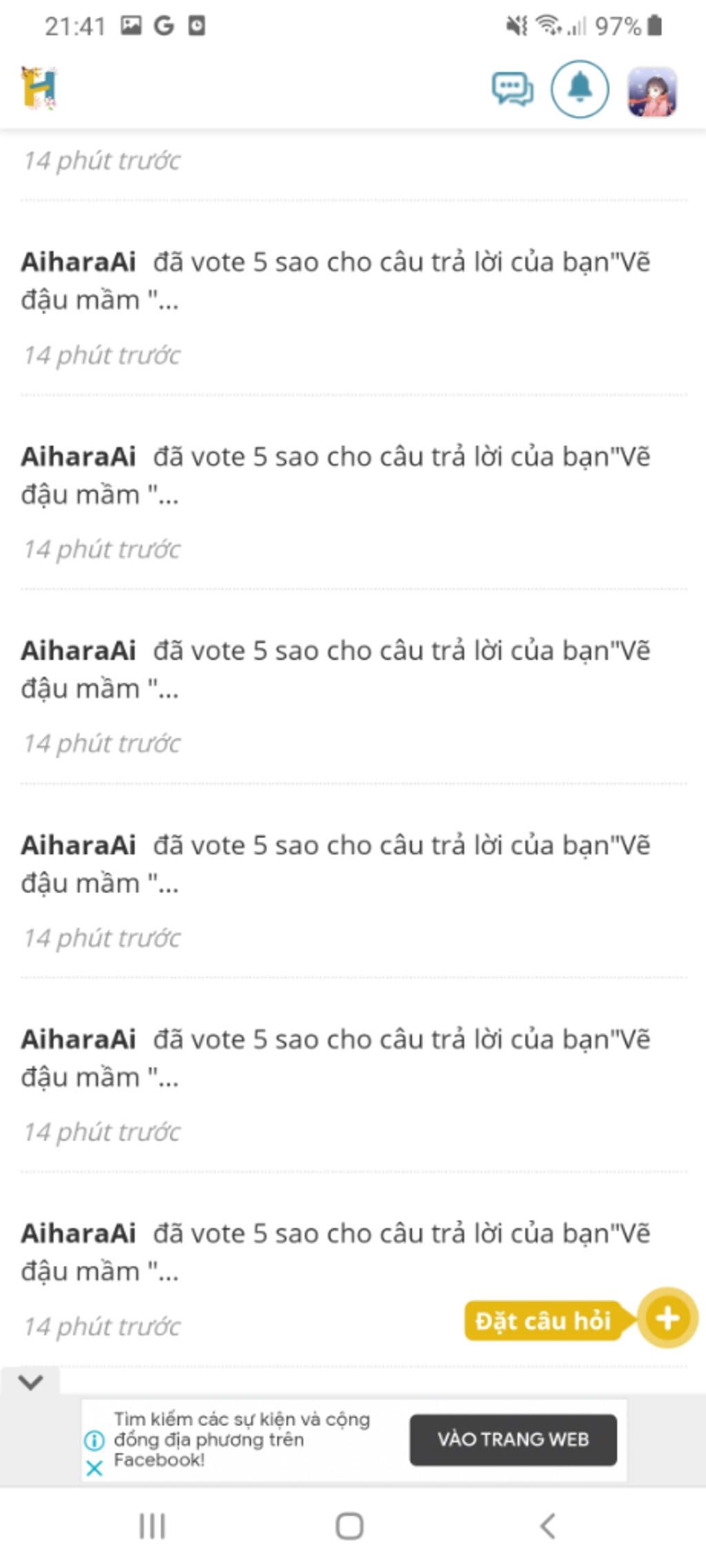Go back with the system back button
The image size is (706, 1568).
tap(548, 1526)
